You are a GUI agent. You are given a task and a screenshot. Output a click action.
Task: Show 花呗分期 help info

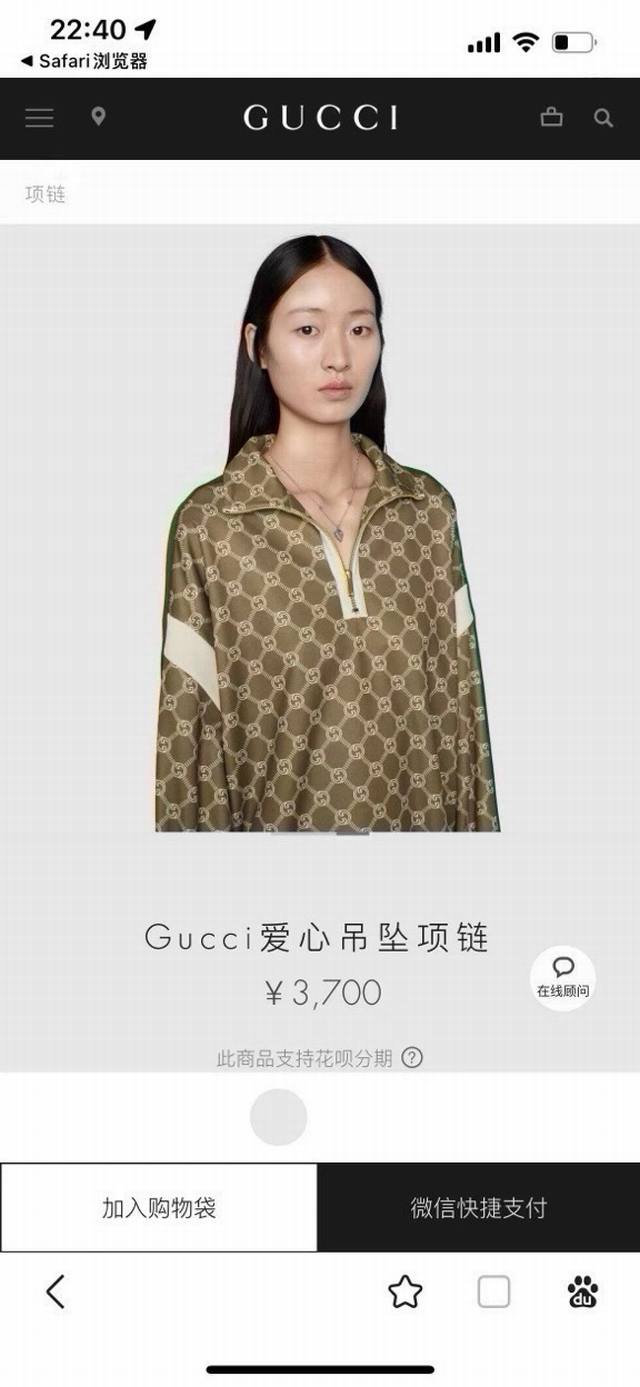click(x=412, y=1057)
